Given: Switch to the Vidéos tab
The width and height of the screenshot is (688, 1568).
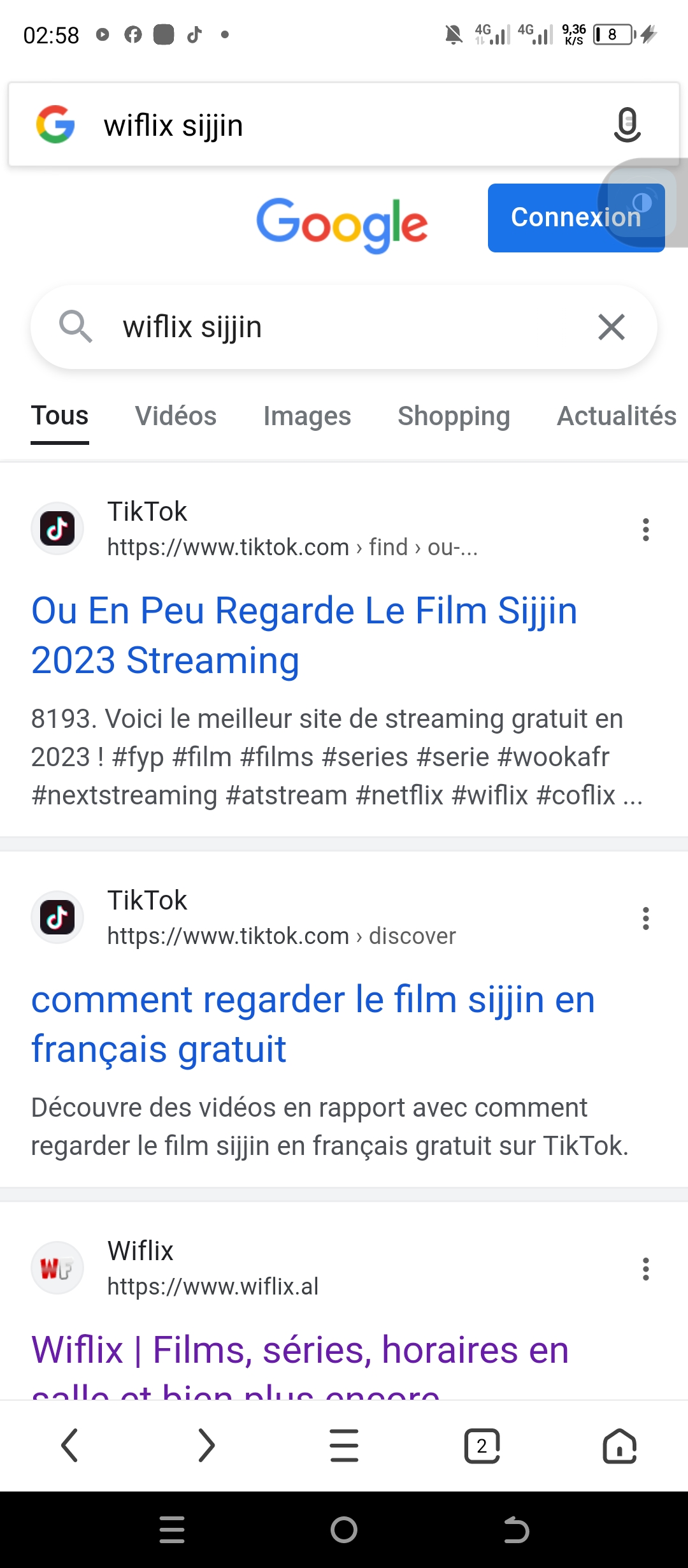Looking at the screenshot, I should click(x=176, y=416).
